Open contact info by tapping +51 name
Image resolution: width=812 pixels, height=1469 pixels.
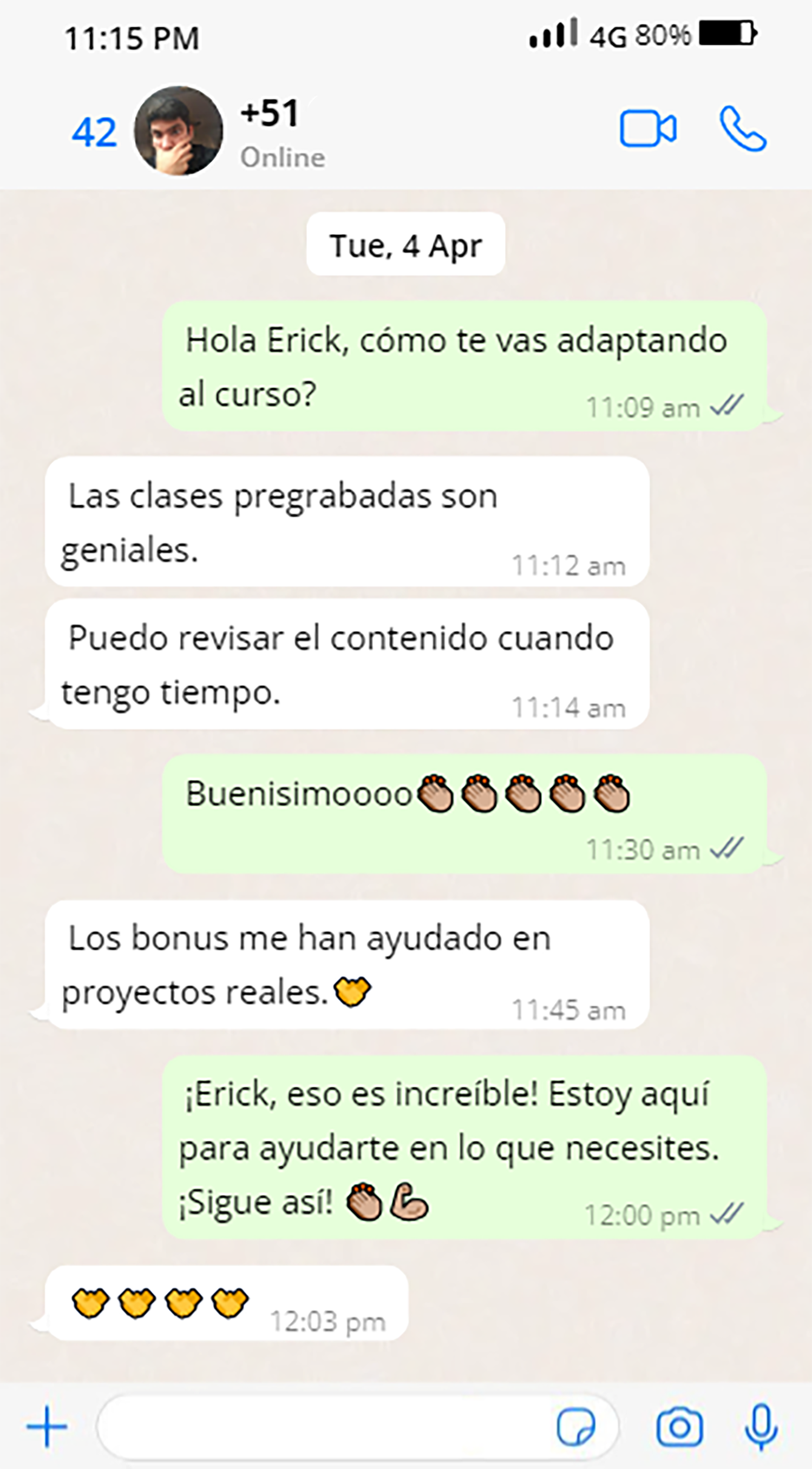pyautogui.click(x=270, y=113)
